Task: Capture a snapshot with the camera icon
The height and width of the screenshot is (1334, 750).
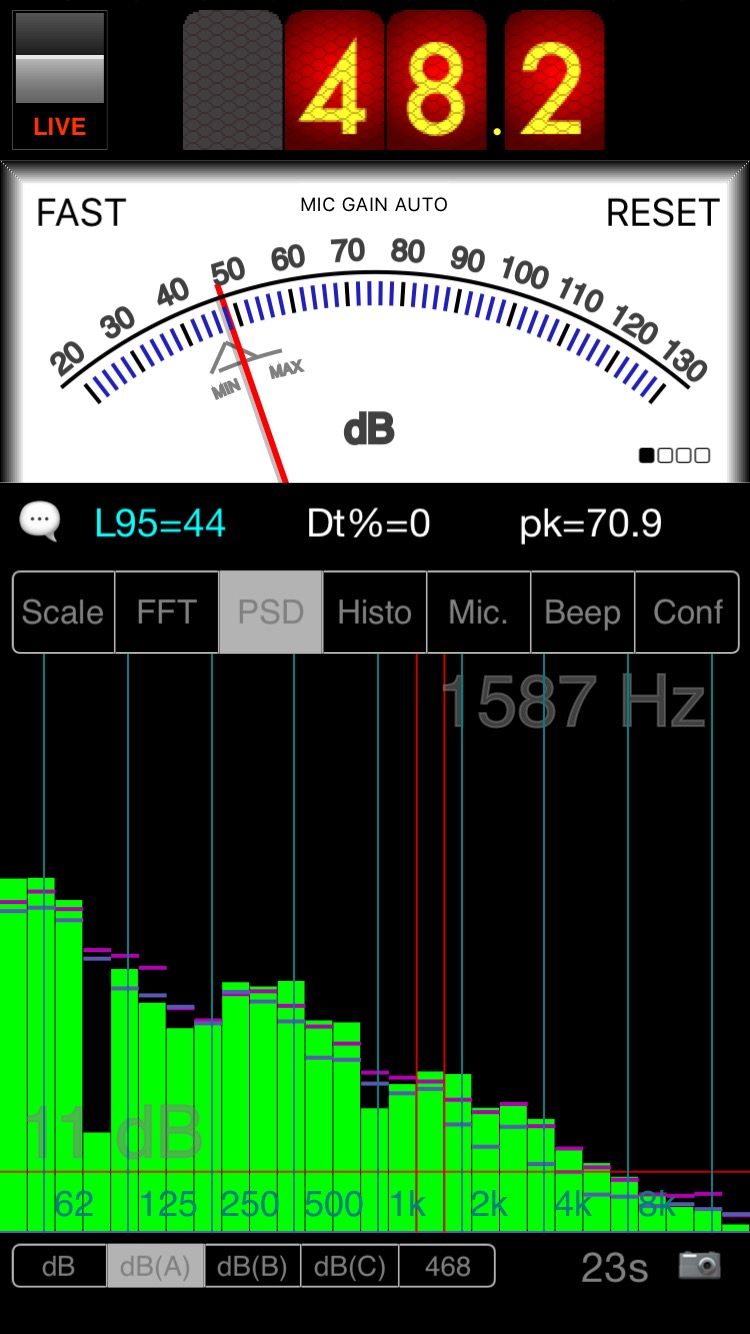Action: (699, 1265)
